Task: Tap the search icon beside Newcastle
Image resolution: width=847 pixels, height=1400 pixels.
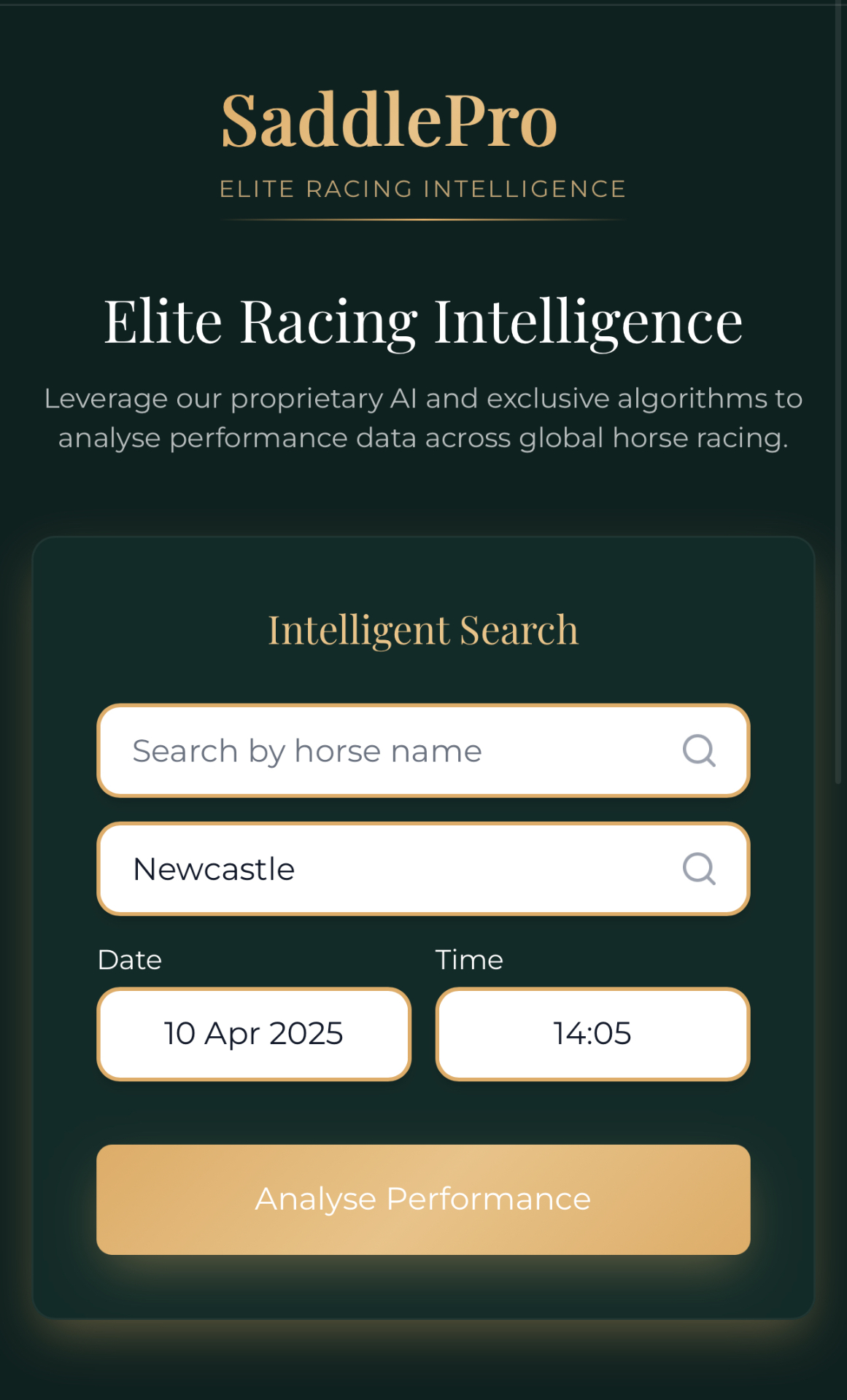Action: [x=698, y=869]
